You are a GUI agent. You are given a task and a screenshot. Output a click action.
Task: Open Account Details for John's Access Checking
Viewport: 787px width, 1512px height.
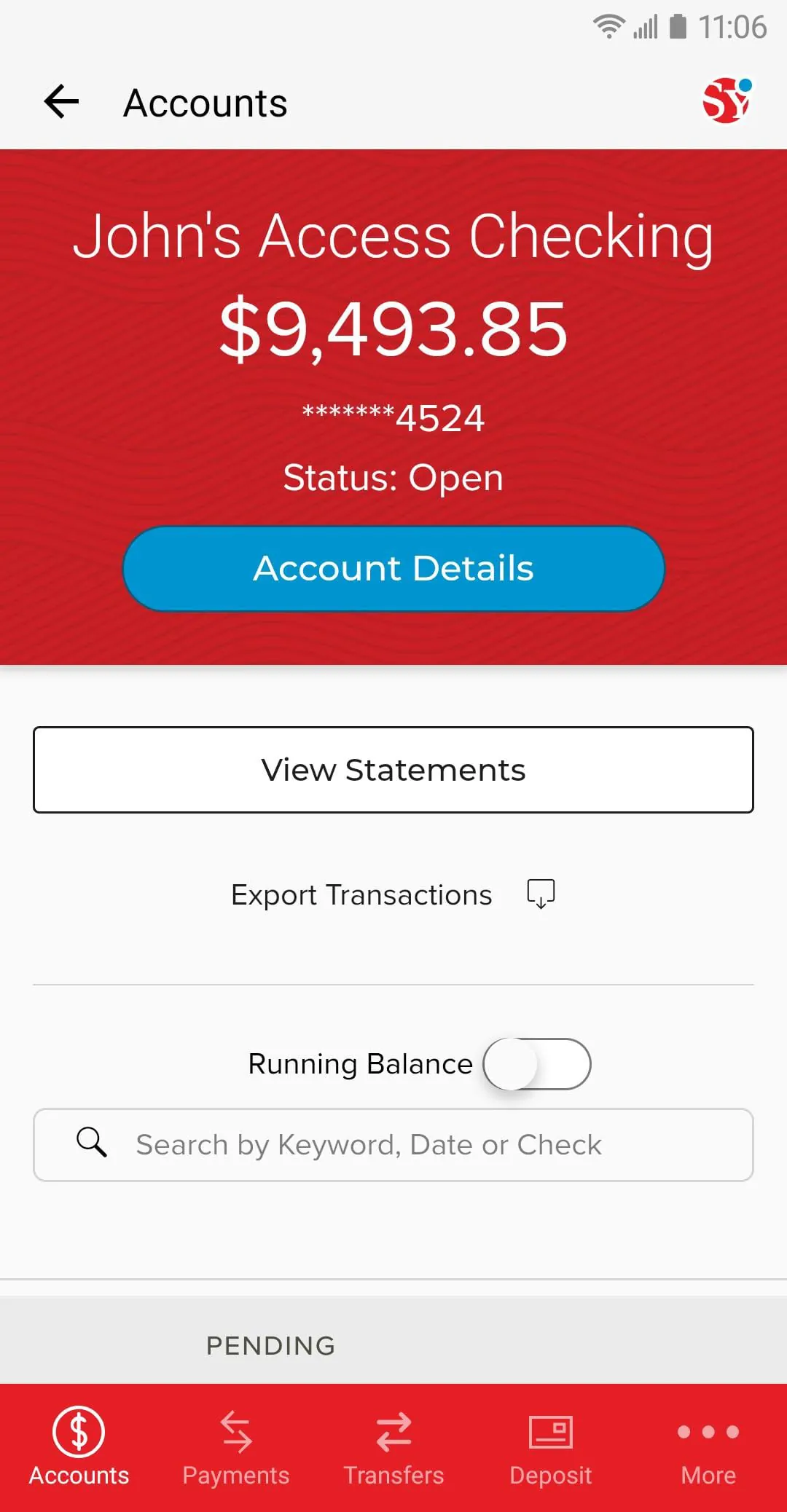393,568
